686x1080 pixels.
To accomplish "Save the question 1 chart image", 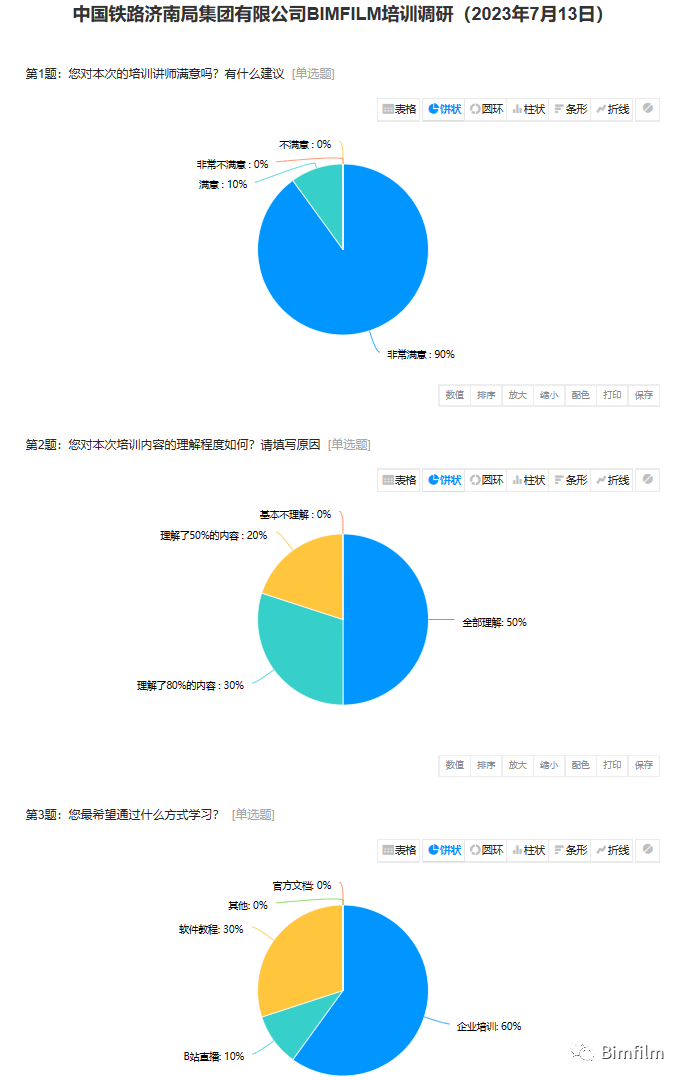I will (643, 395).
